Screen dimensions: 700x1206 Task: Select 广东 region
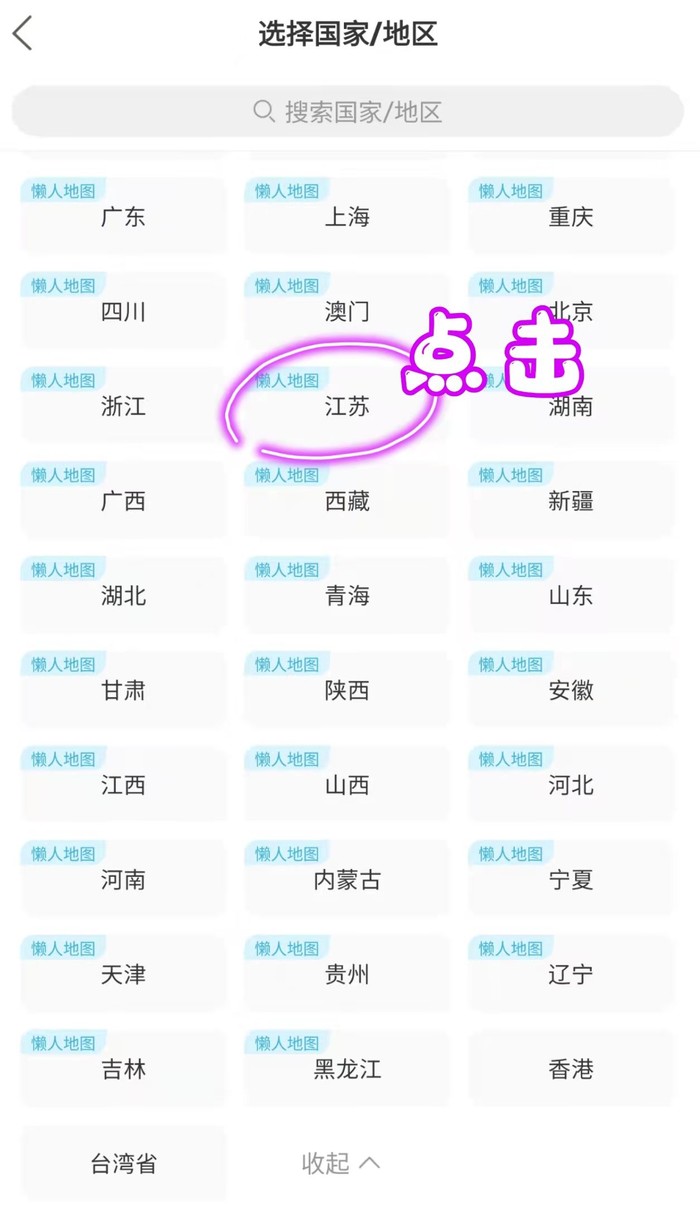coord(123,217)
